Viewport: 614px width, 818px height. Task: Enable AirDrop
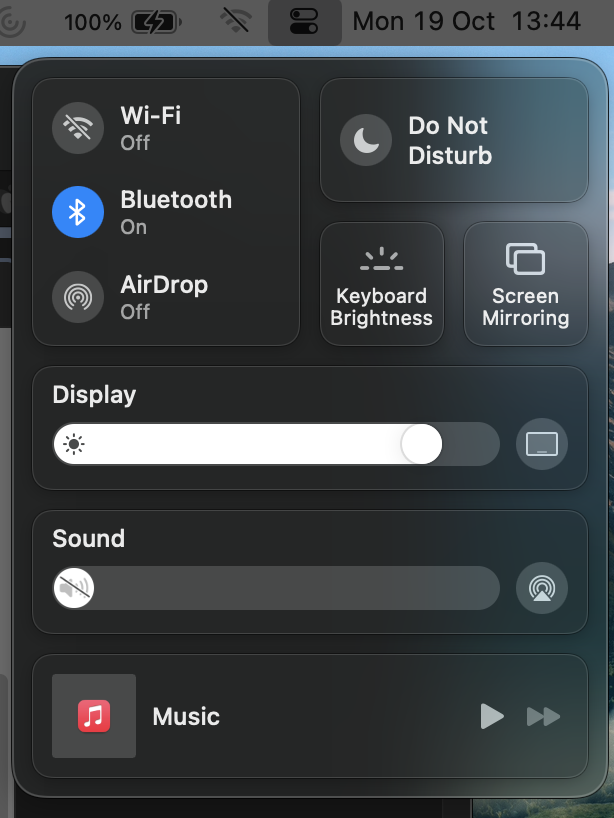click(78, 297)
